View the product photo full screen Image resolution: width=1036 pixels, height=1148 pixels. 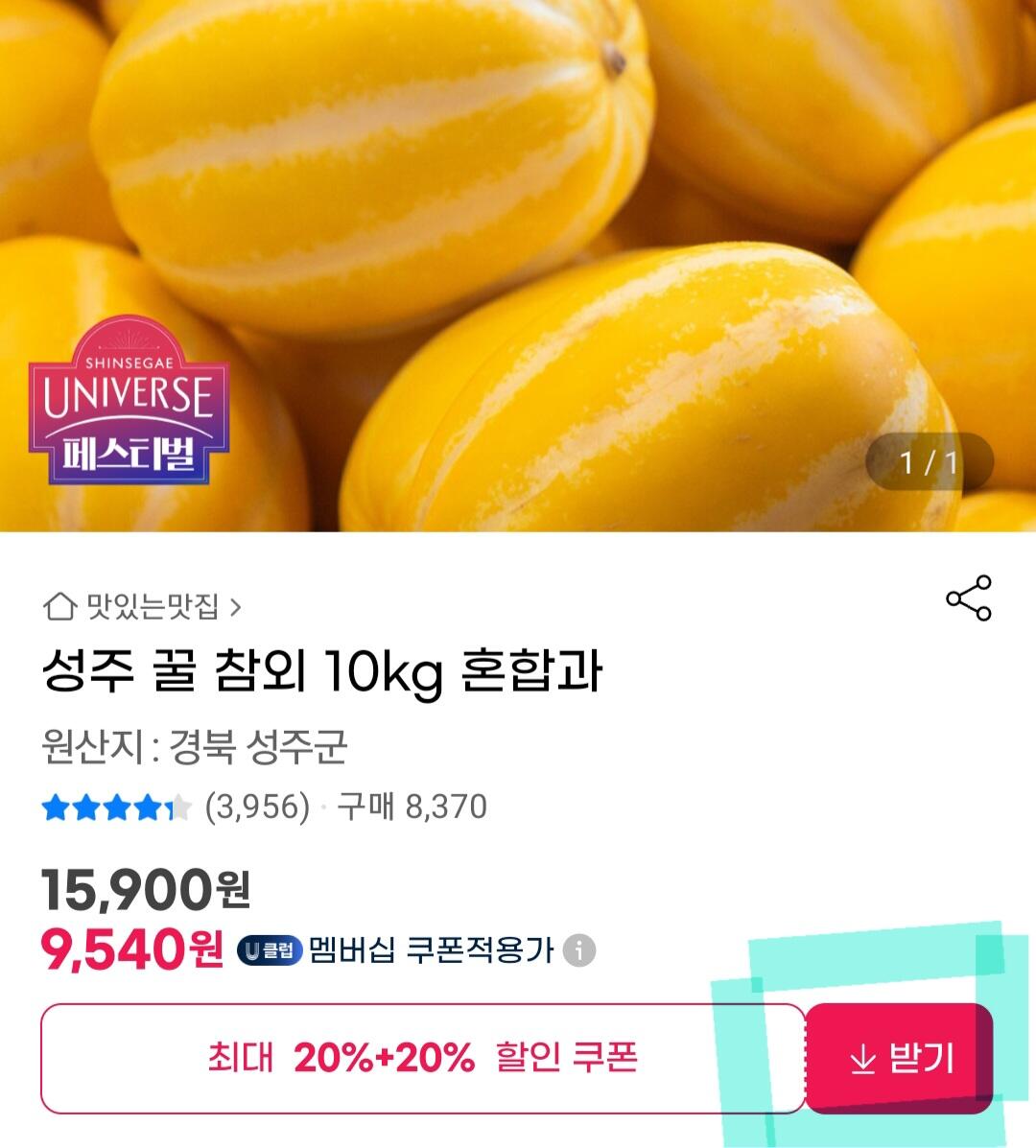coord(518,266)
